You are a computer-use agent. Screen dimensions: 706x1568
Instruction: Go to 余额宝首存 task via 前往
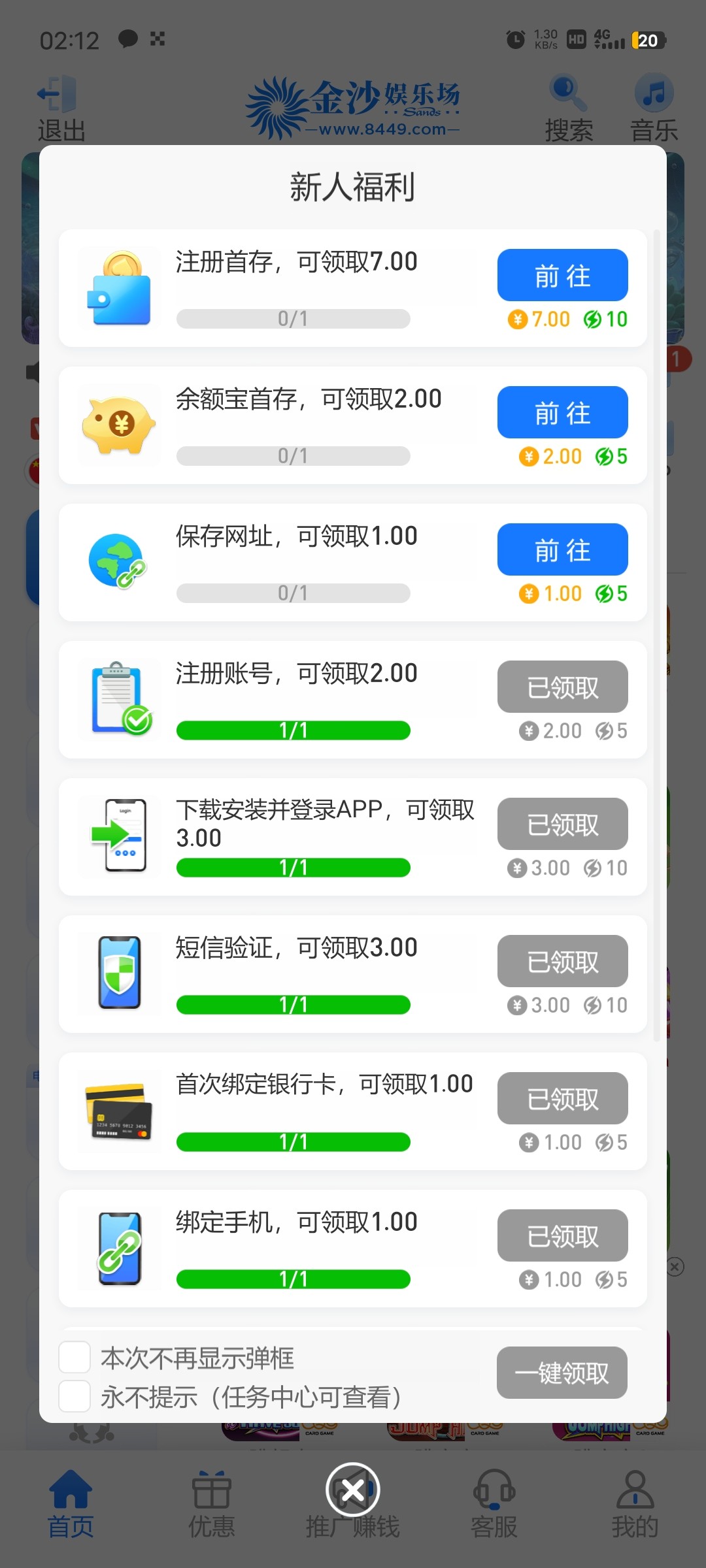coord(562,412)
